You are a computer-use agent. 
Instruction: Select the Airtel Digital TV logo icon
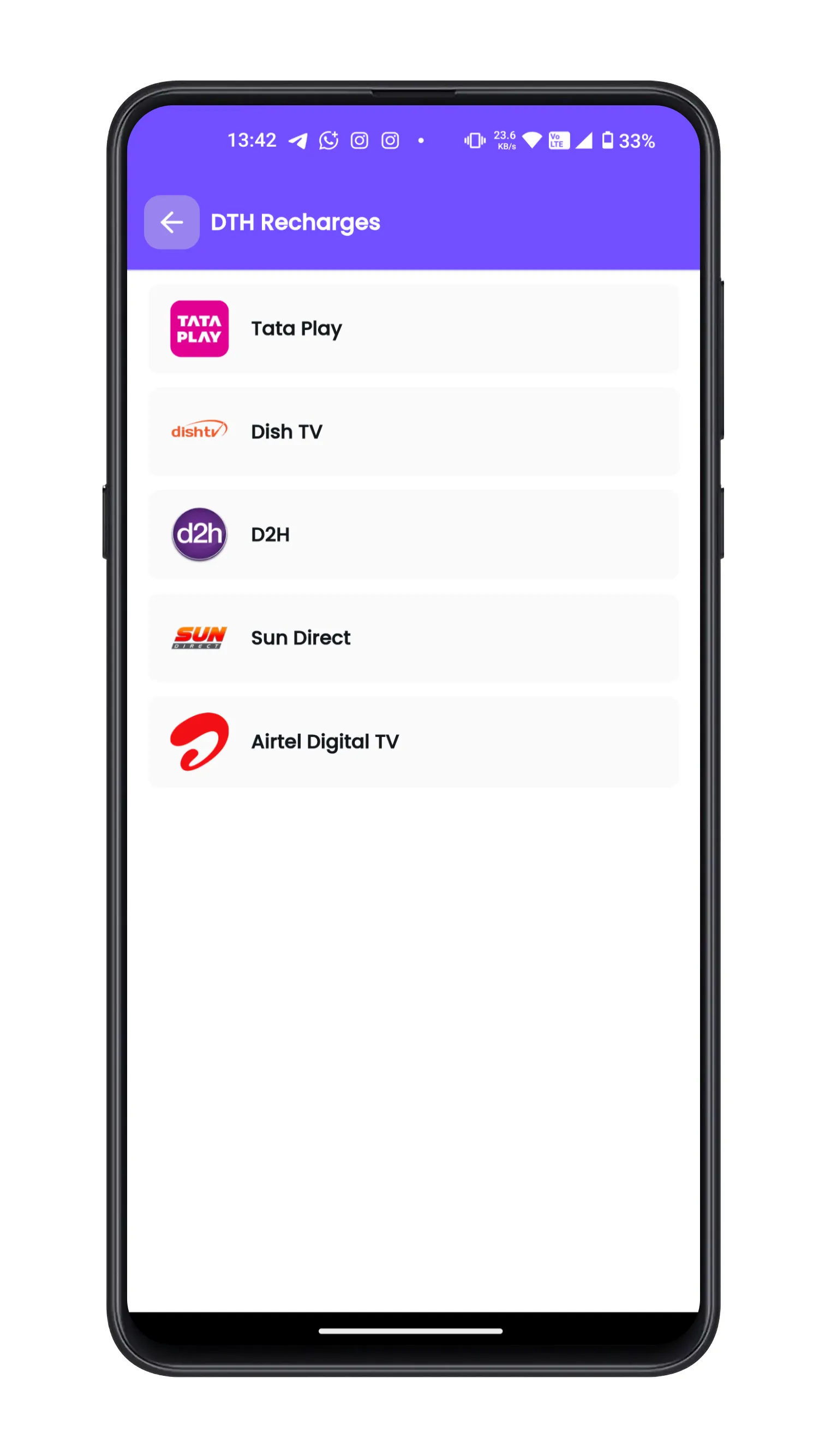pos(200,741)
